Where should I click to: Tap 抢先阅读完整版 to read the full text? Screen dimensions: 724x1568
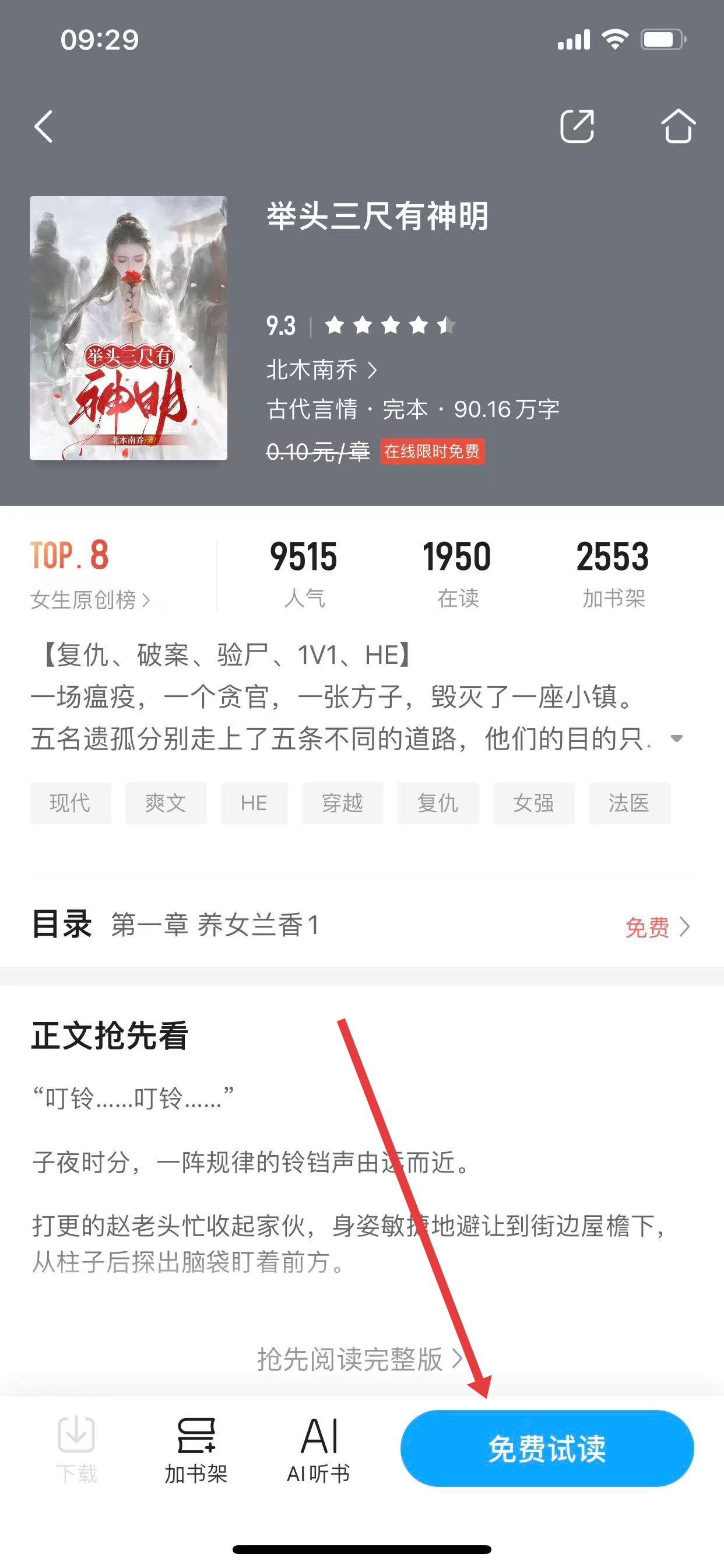(359, 1358)
